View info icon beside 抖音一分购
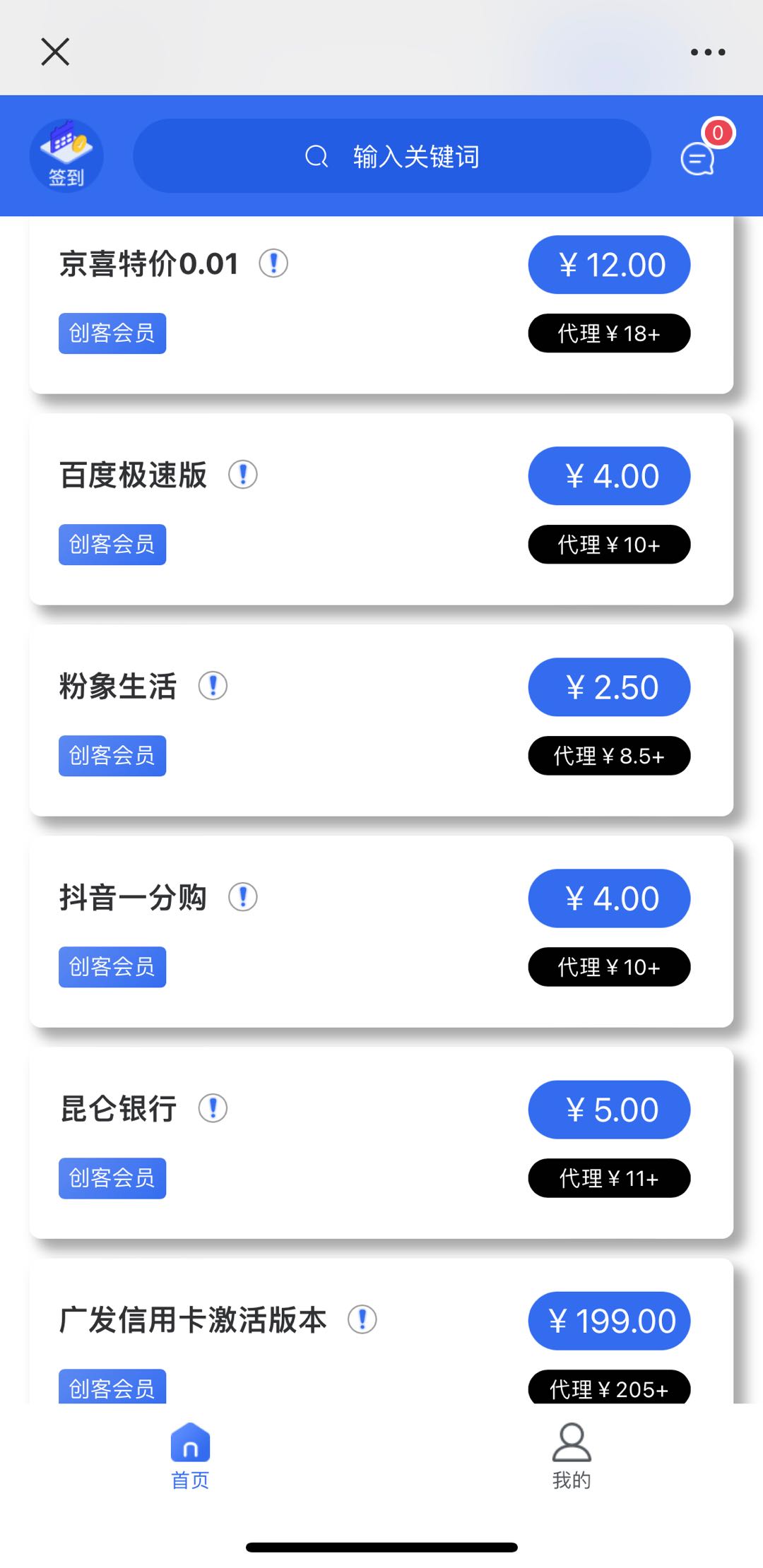This screenshot has height=1568, width=763. tap(243, 897)
